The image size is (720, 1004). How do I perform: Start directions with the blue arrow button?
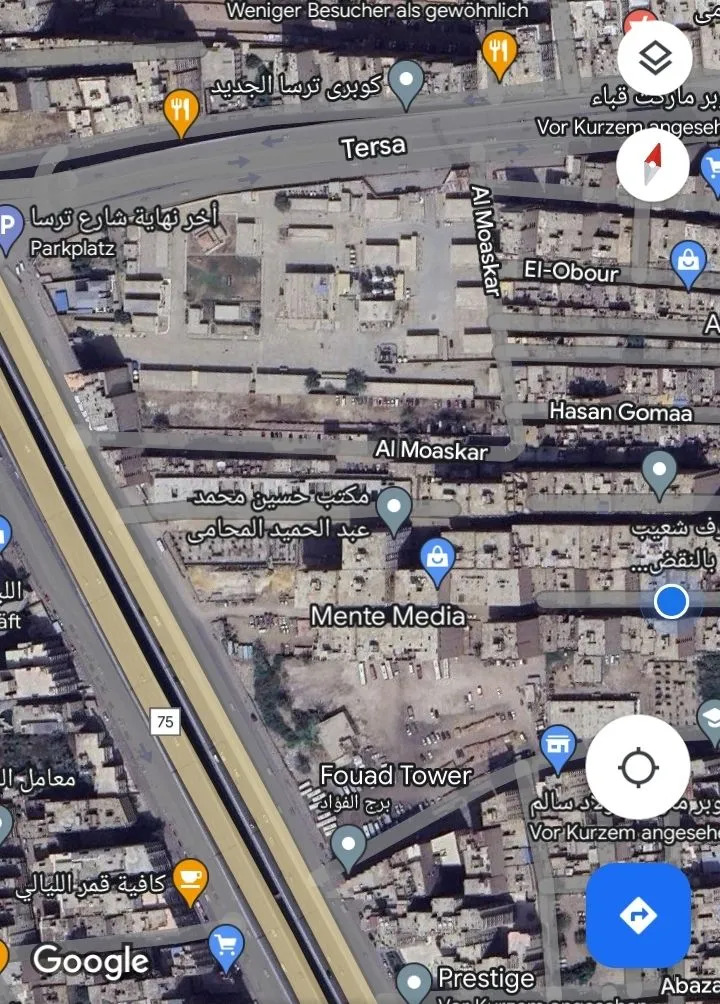pyautogui.click(x=638, y=915)
